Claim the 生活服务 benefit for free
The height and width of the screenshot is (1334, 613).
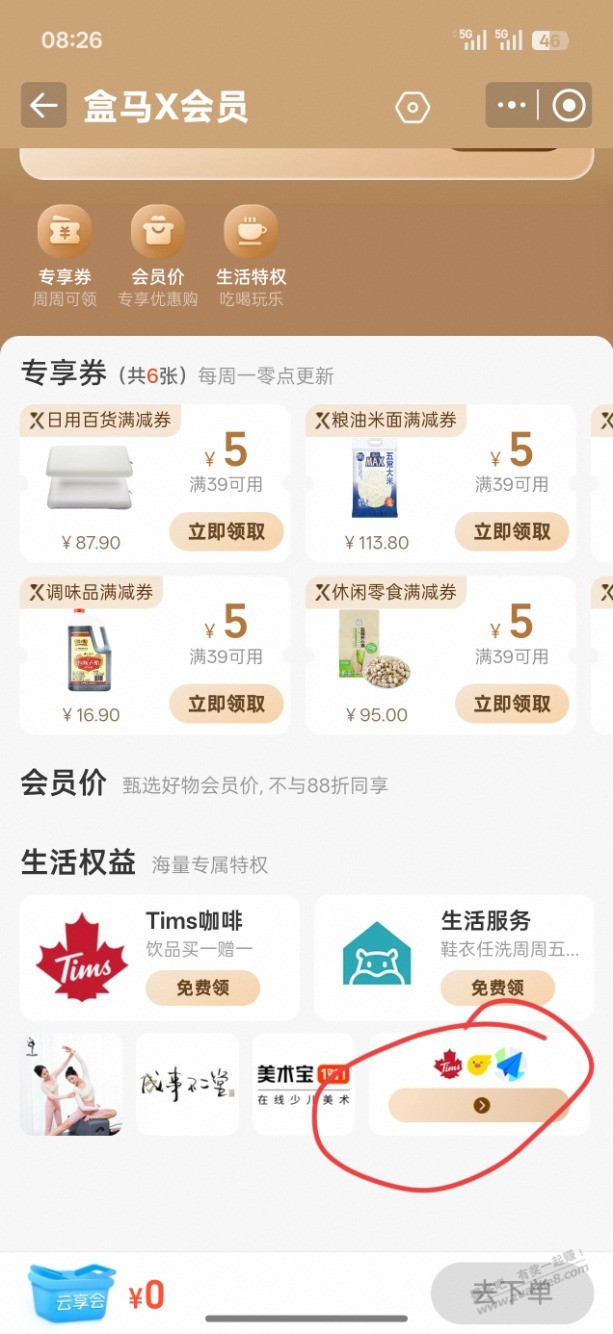[x=498, y=988]
